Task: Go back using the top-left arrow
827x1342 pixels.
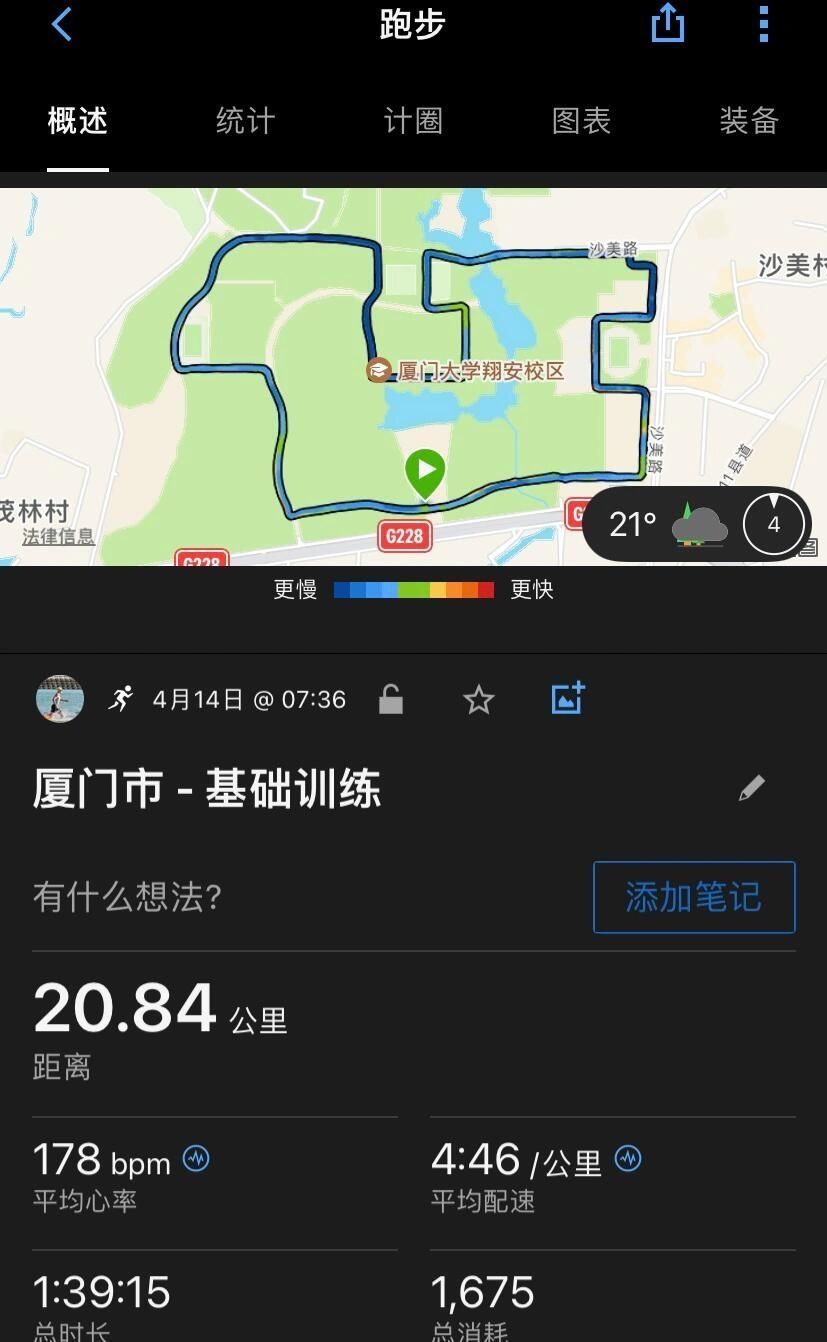Action: [x=62, y=25]
